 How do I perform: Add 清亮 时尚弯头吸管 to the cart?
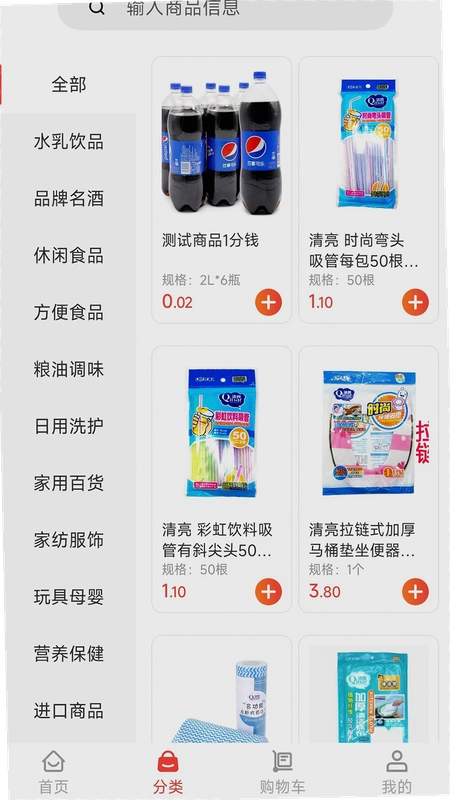point(415,302)
